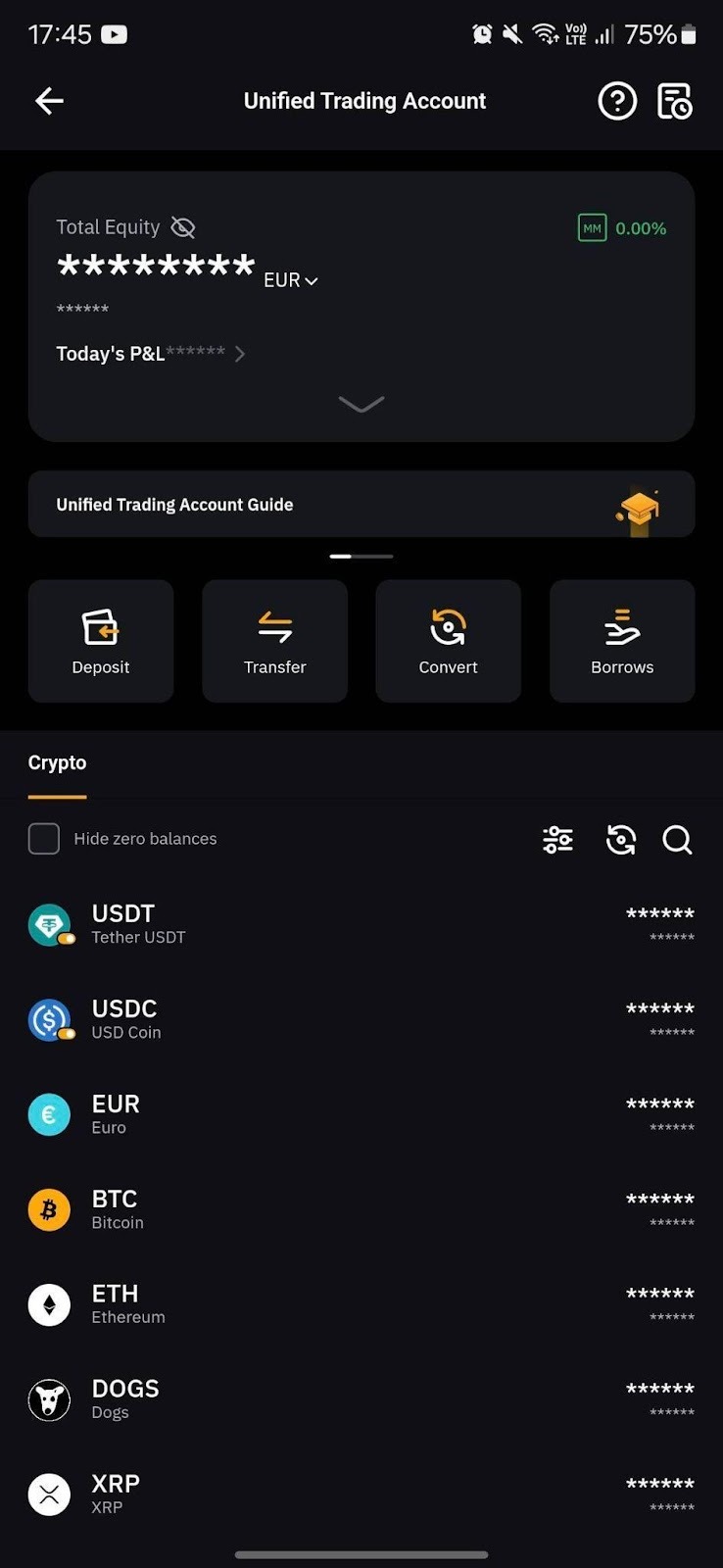Show hidden Total Equity balance

183,227
